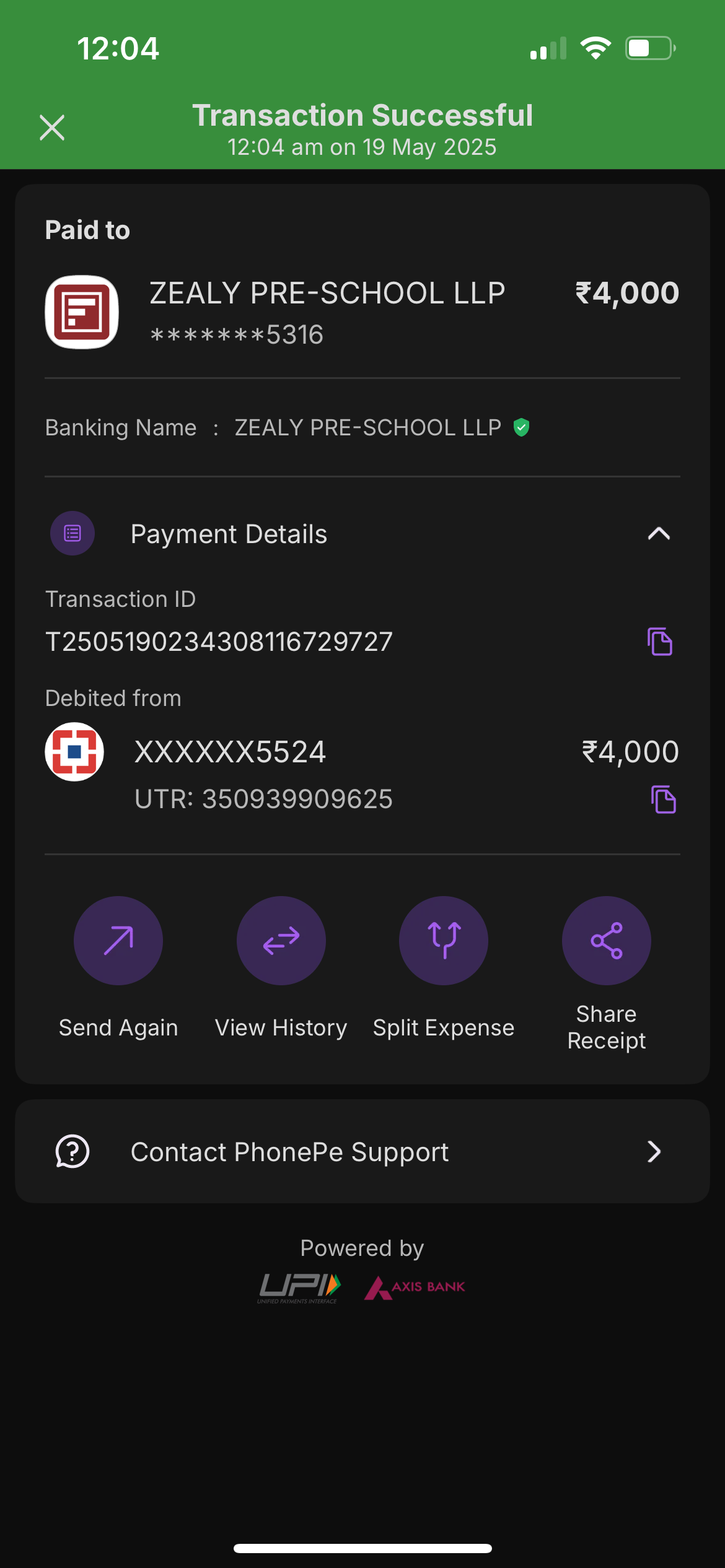Tap Send Again to repeat the payment

click(x=118, y=941)
